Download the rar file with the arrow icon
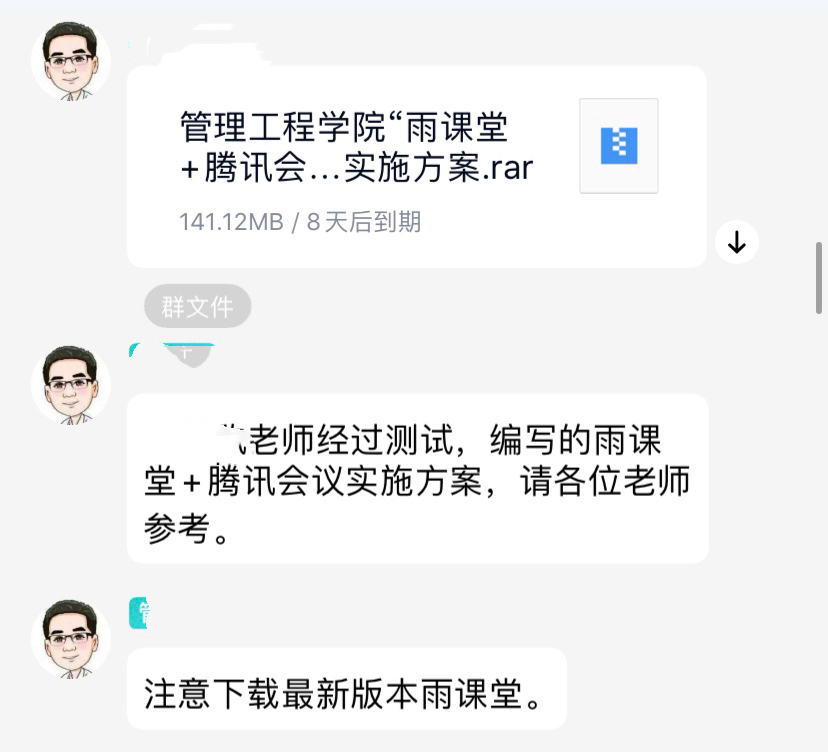 click(x=736, y=242)
